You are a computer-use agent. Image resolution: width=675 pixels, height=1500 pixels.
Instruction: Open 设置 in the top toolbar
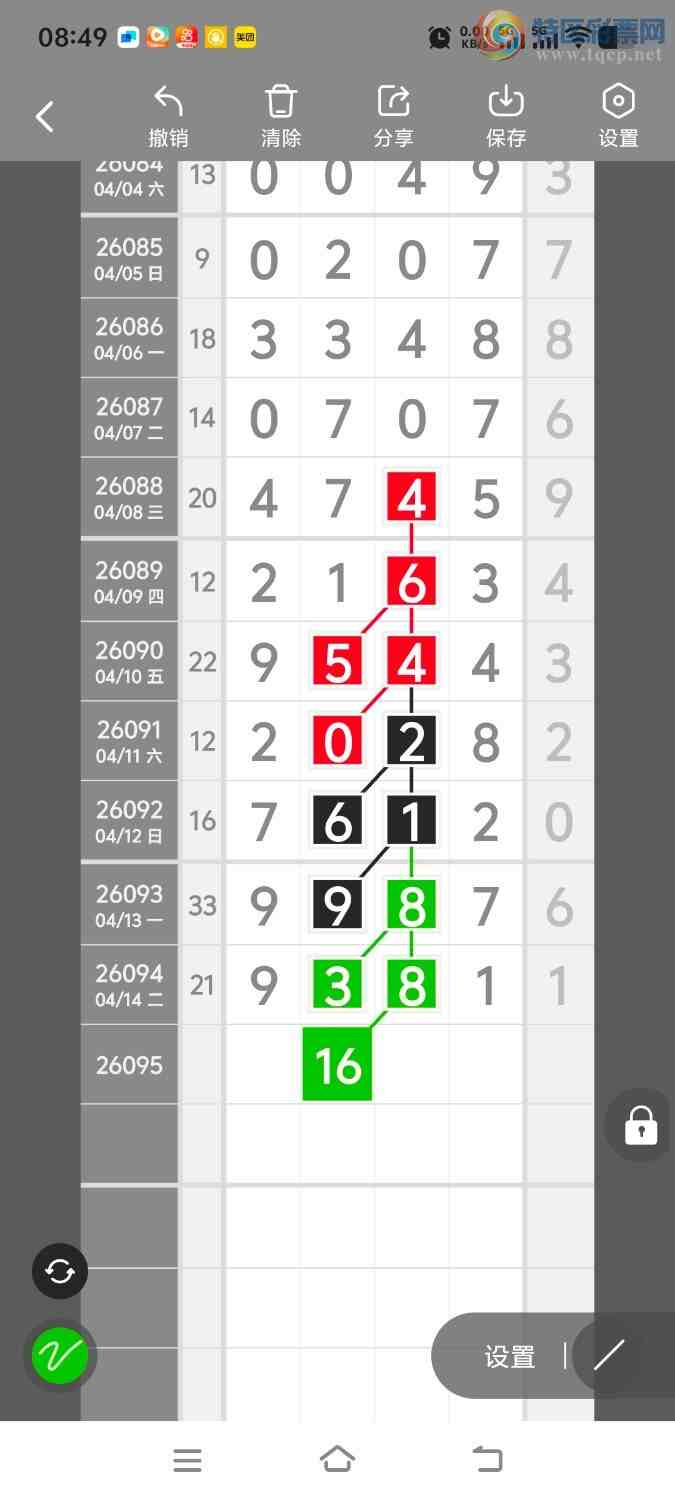pos(618,117)
